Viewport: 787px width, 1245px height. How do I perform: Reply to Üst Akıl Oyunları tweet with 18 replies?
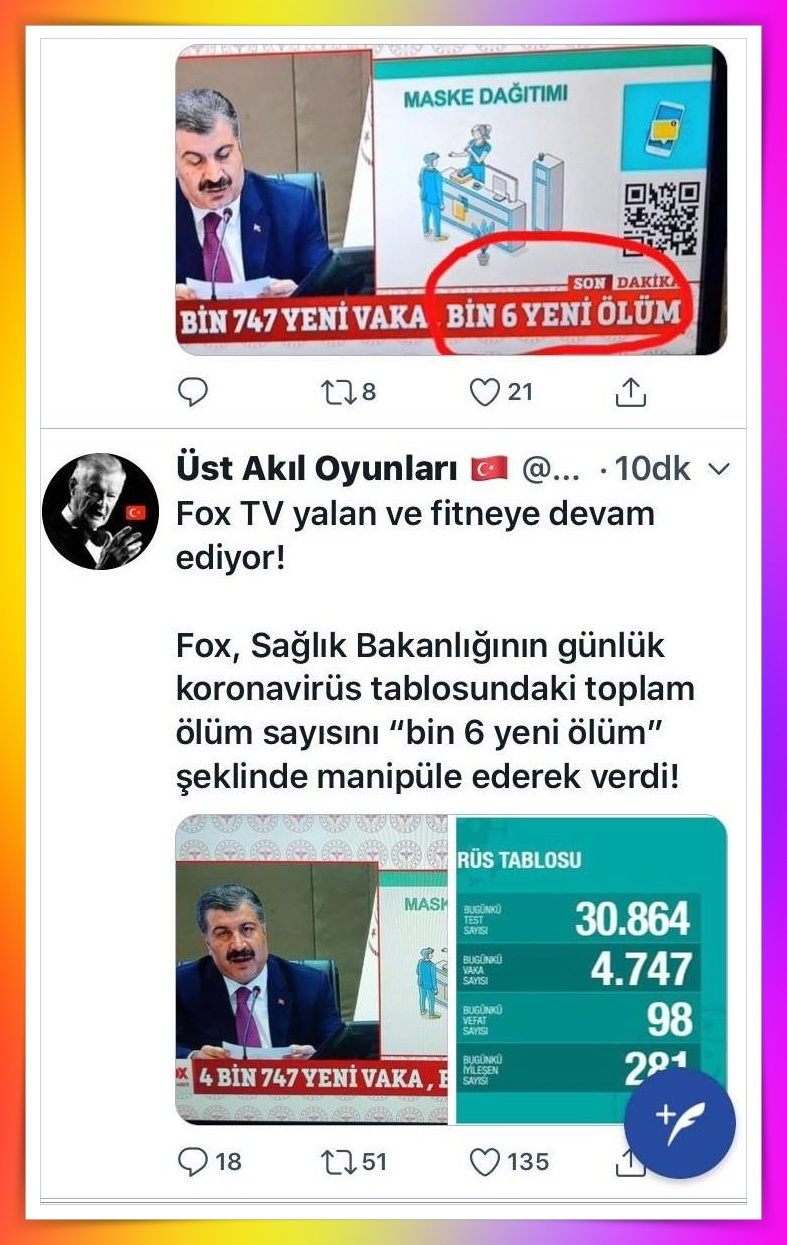click(x=192, y=1162)
